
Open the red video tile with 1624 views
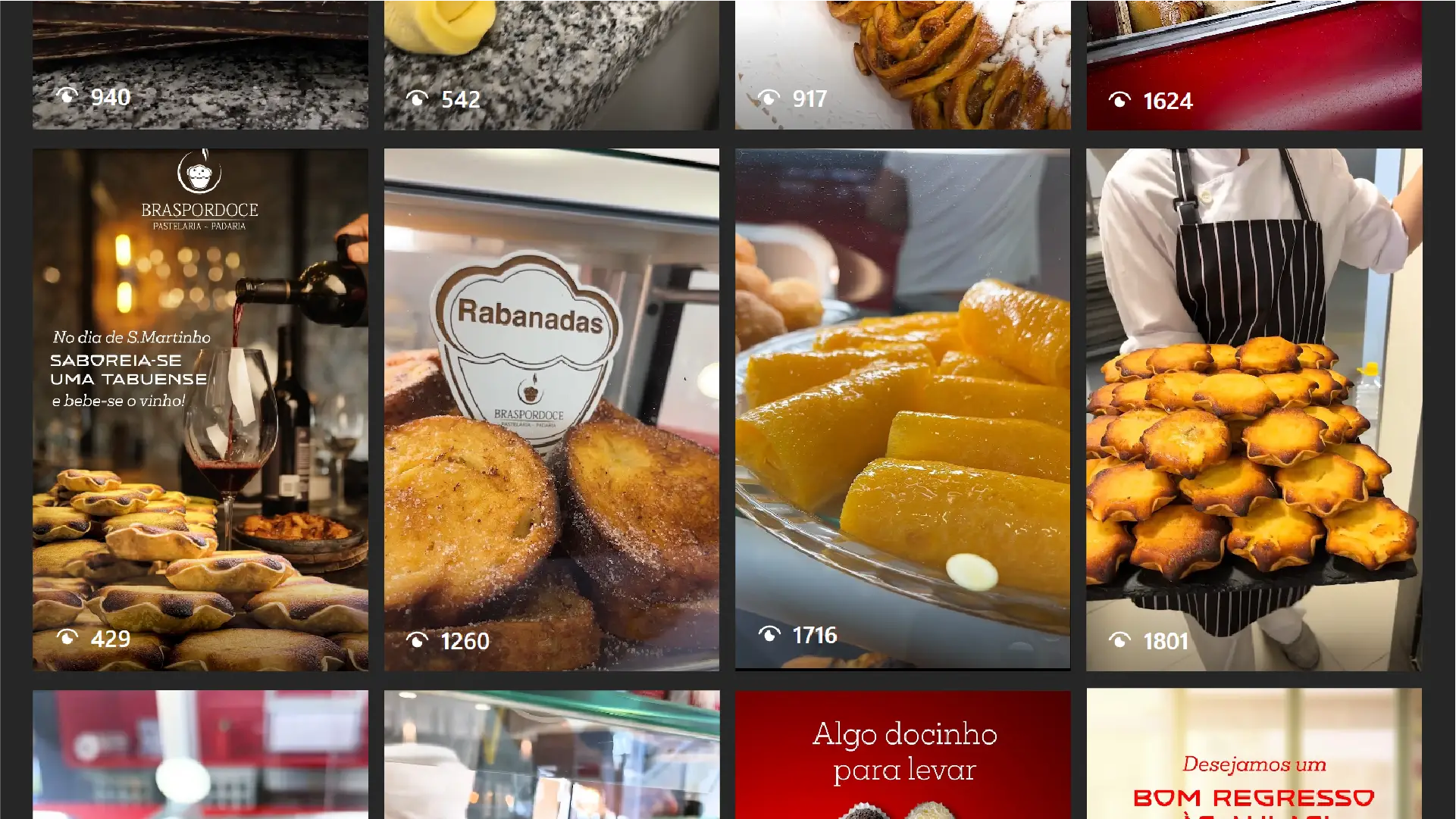tap(1254, 64)
